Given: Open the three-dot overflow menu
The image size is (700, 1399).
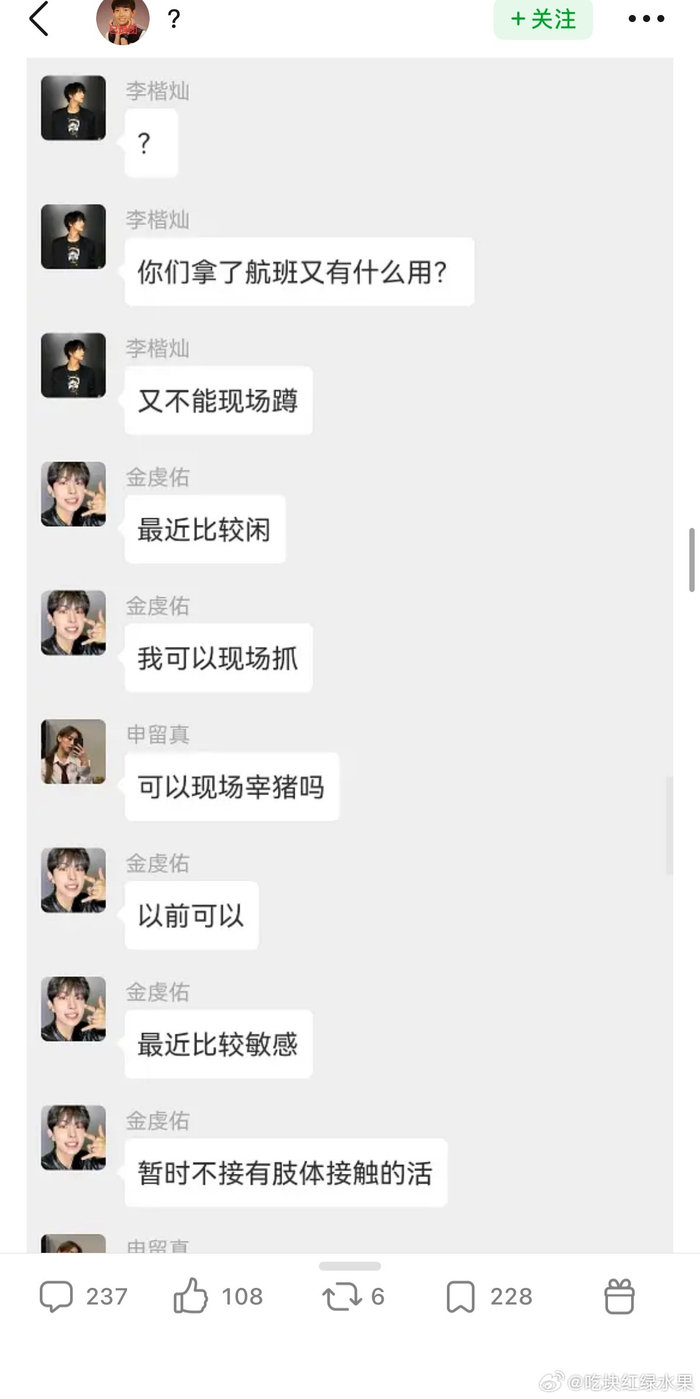Looking at the screenshot, I should pyautogui.click(x=646, y=19).
